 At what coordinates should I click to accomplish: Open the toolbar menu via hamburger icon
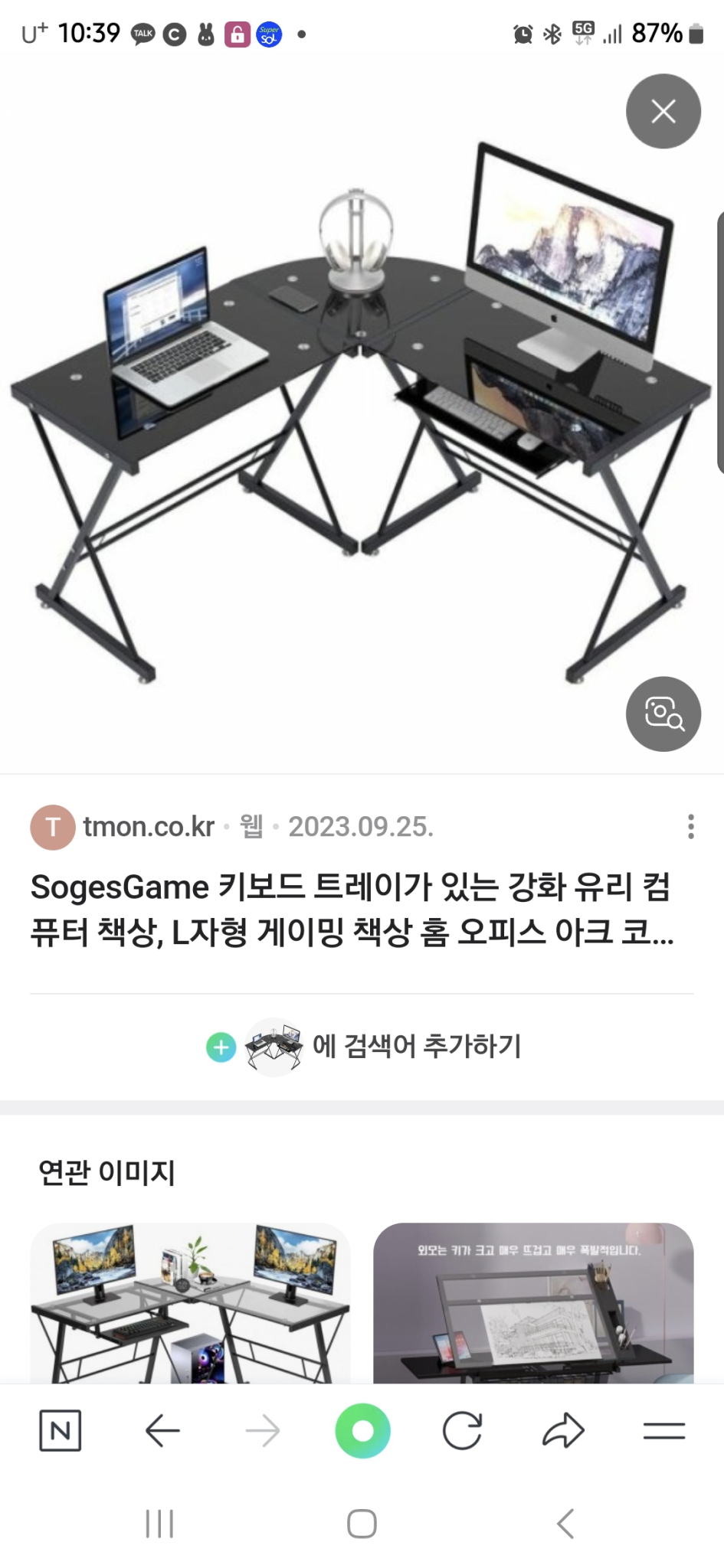(x=663, y=1430)
